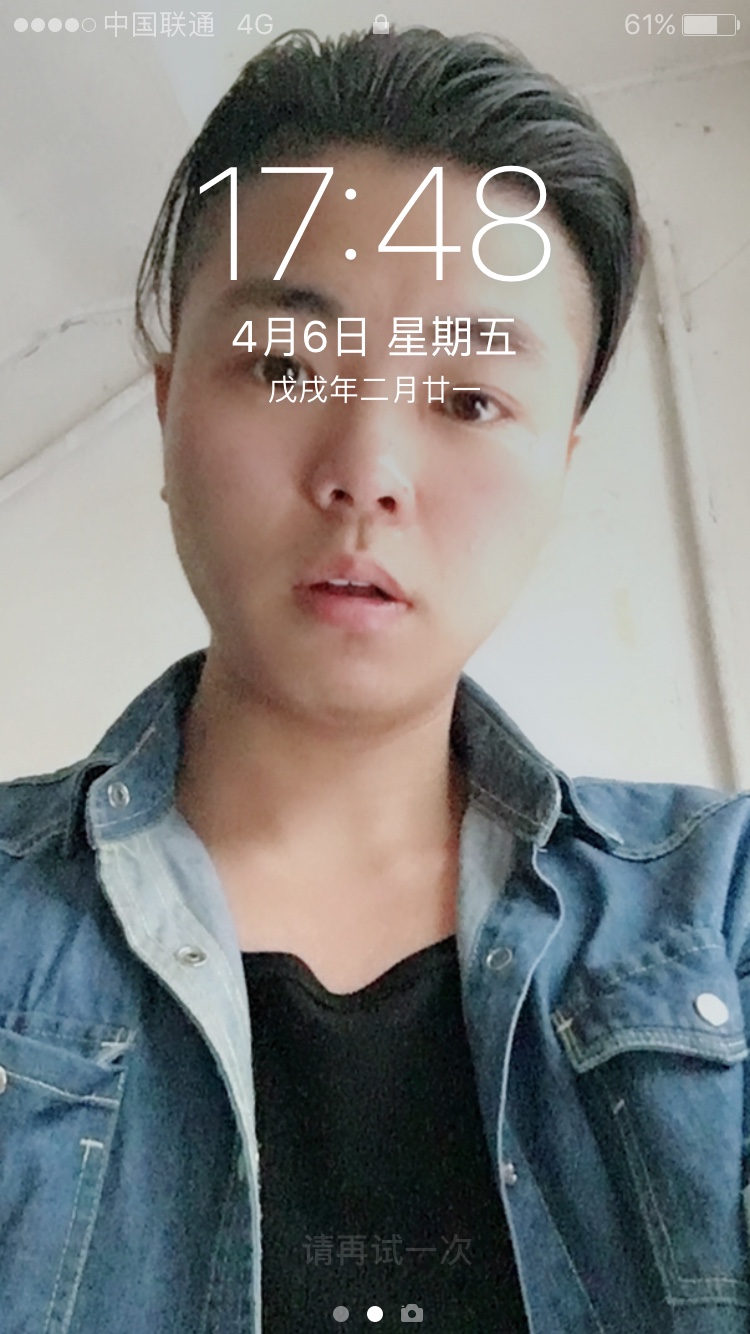Tap the first page indicator dot
Image resolution: width=750 pixels, height=1334 pixels.
341,1314
